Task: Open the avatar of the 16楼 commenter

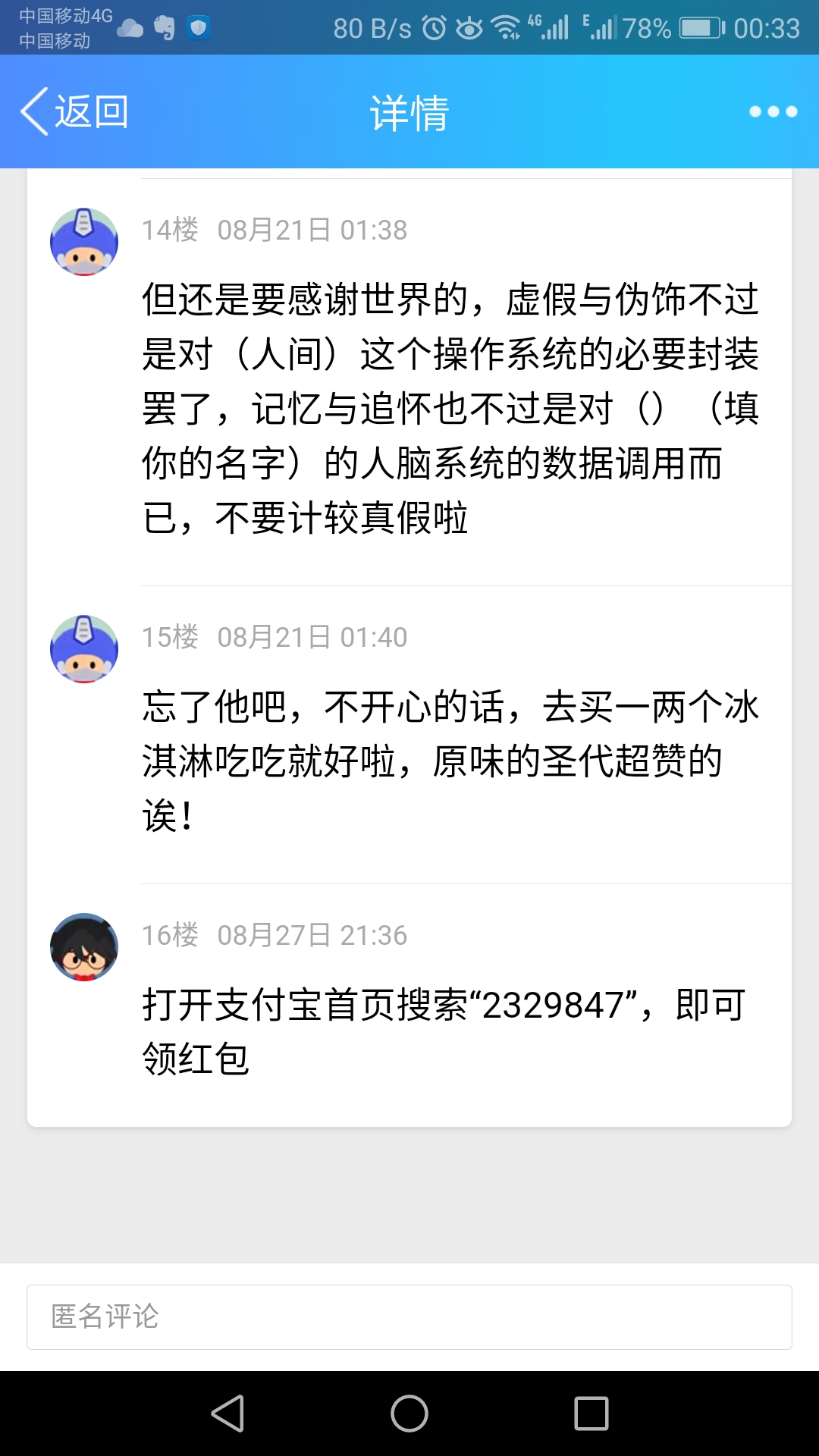Action: pyautogui.click(x=84, y=947)
